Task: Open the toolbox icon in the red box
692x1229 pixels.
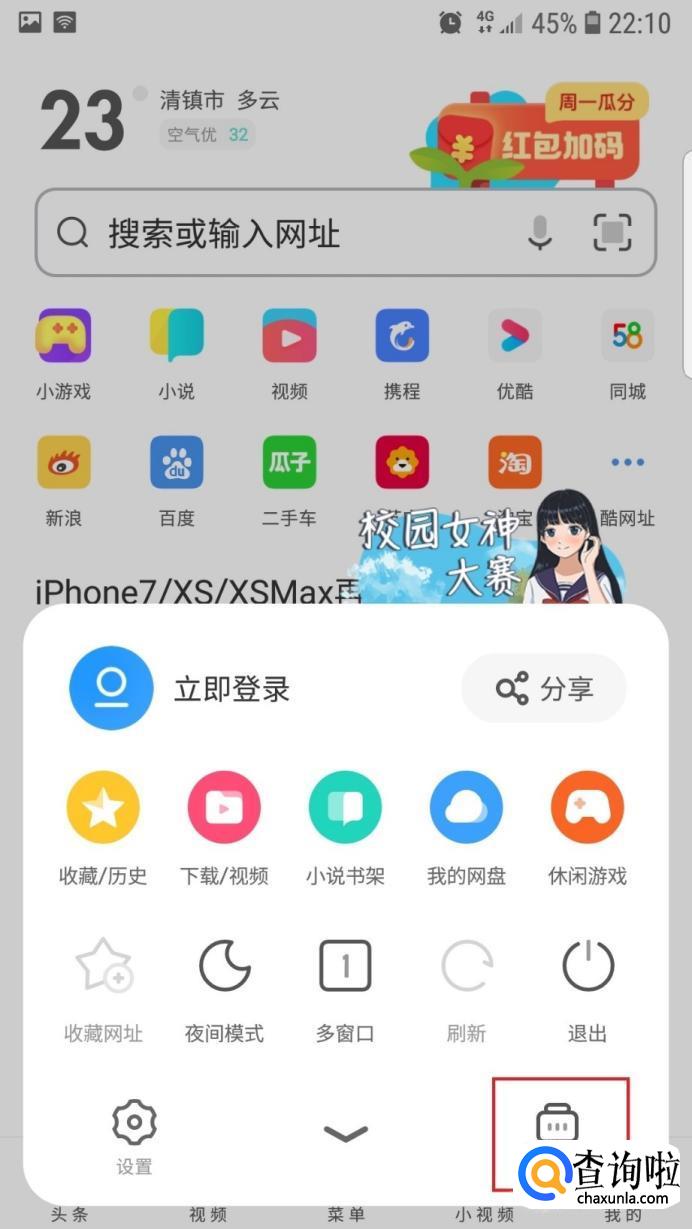Action: pyautogui.click(x=558, y=1124)
